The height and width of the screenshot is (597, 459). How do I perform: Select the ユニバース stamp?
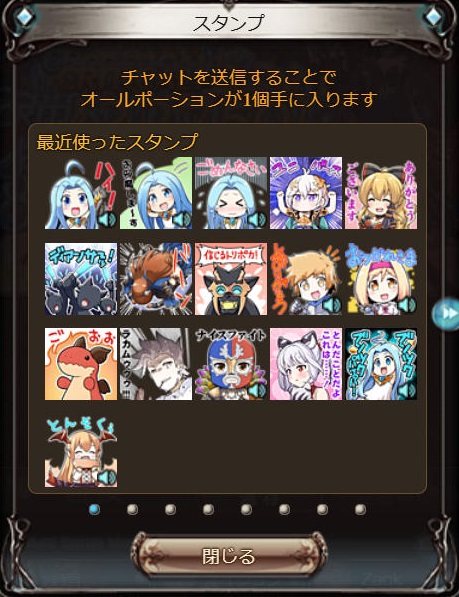tap(306, 193)
